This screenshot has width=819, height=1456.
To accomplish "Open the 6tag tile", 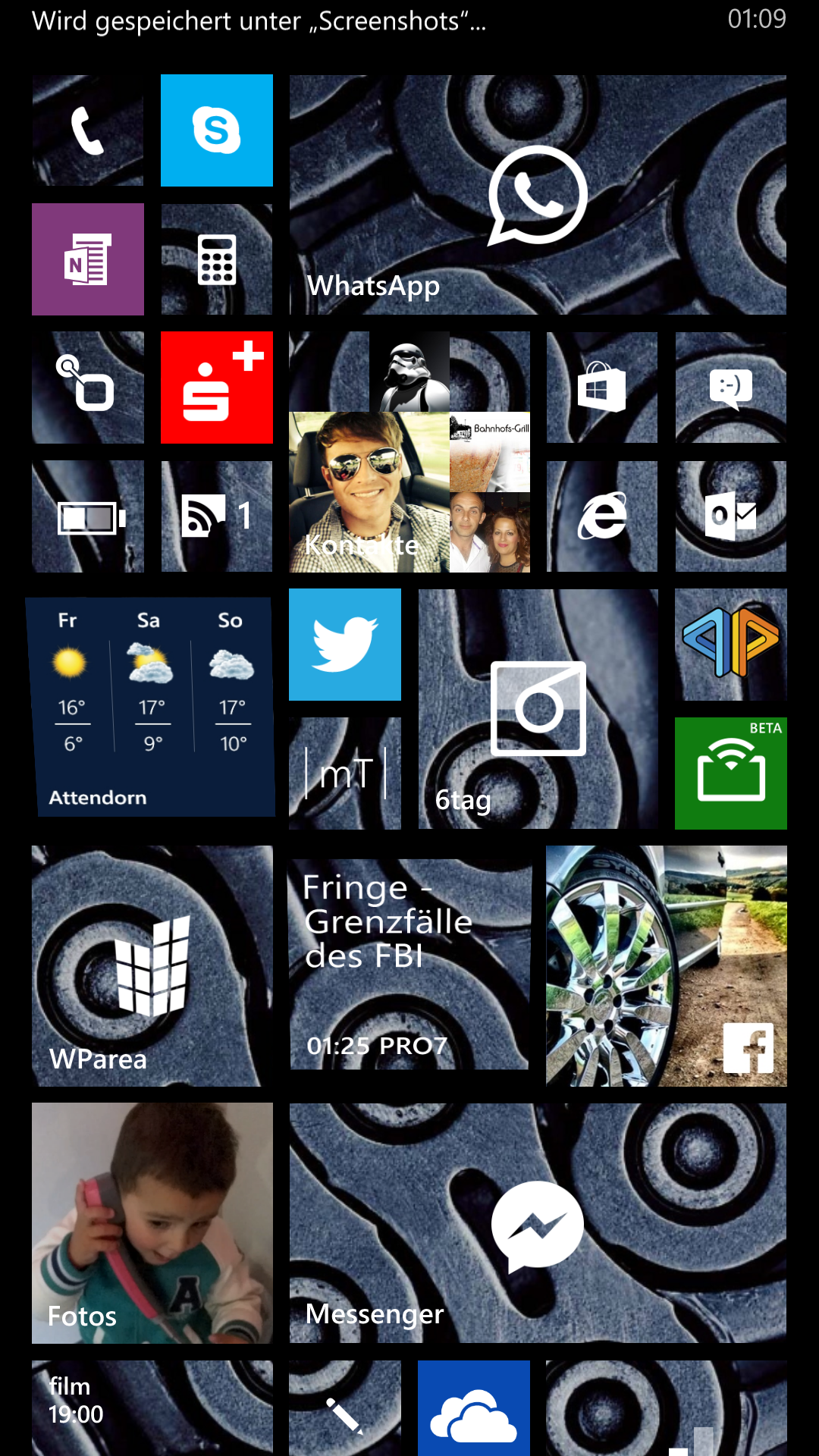I will pos(538,709).
